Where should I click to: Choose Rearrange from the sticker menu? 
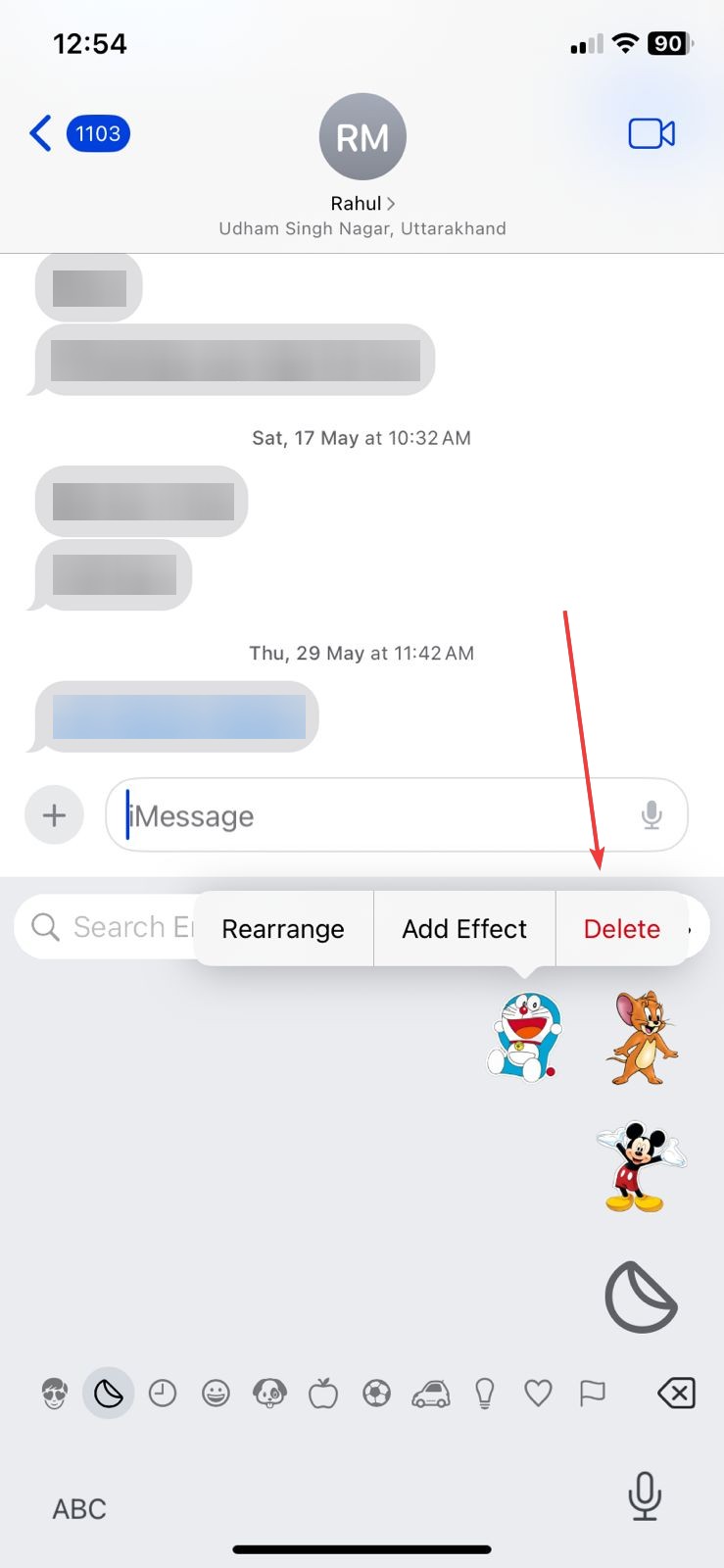pos(283,929)
